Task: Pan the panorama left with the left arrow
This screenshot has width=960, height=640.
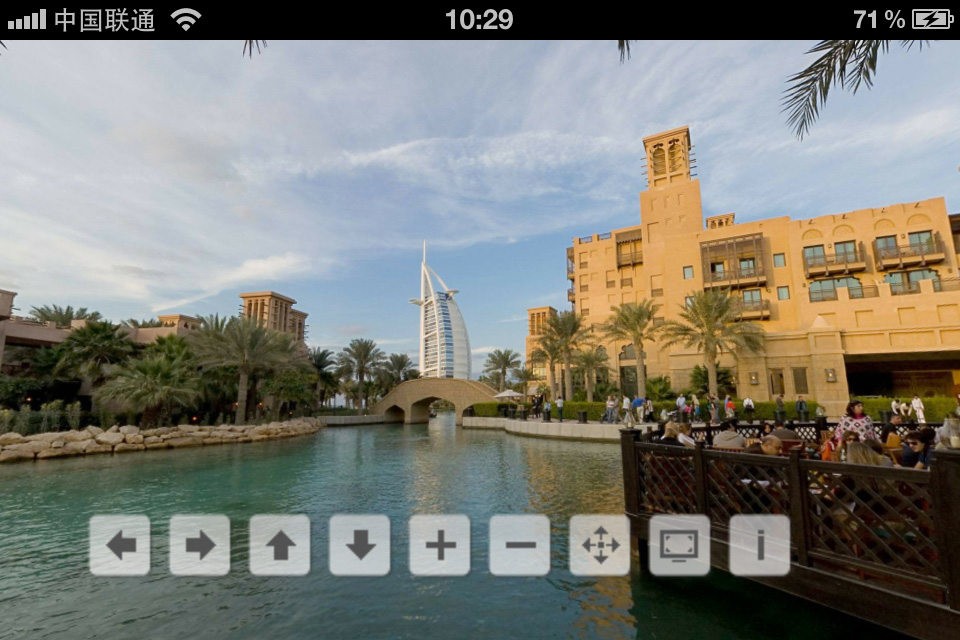Action: (x=120, y=545)
